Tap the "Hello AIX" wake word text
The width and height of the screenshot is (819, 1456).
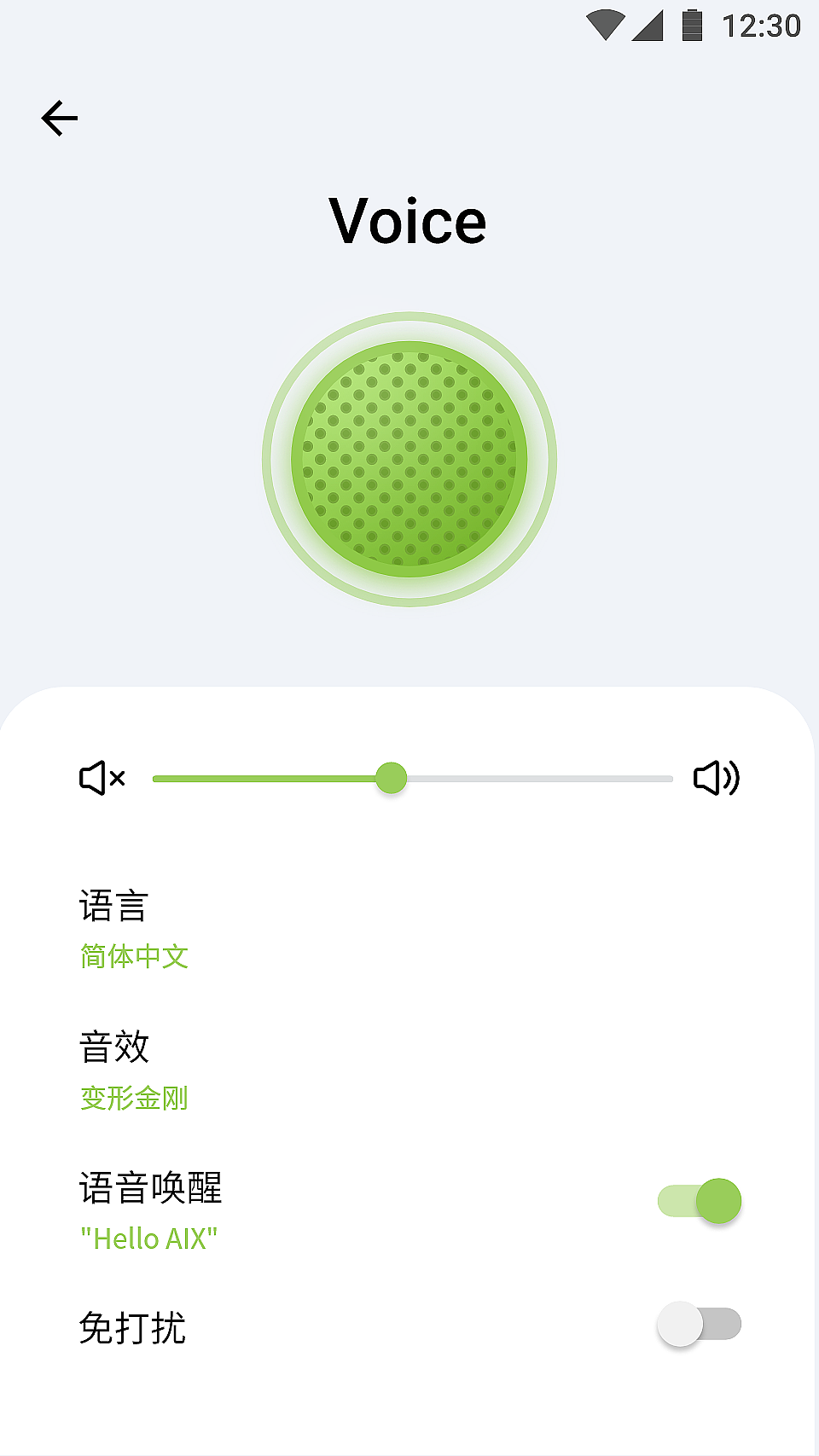149,1238
